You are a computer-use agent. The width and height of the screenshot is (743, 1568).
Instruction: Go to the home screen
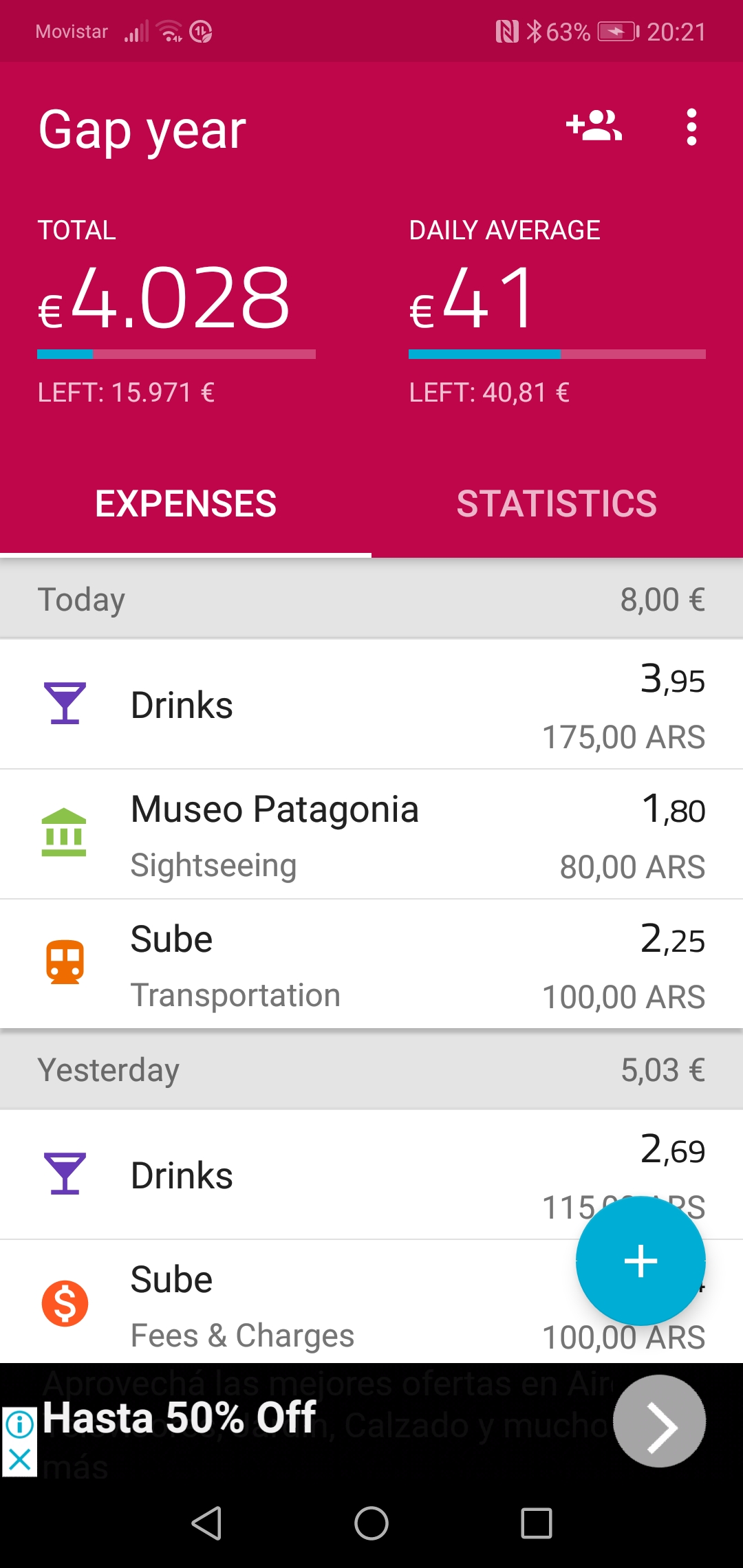[x=371, y=1523]
